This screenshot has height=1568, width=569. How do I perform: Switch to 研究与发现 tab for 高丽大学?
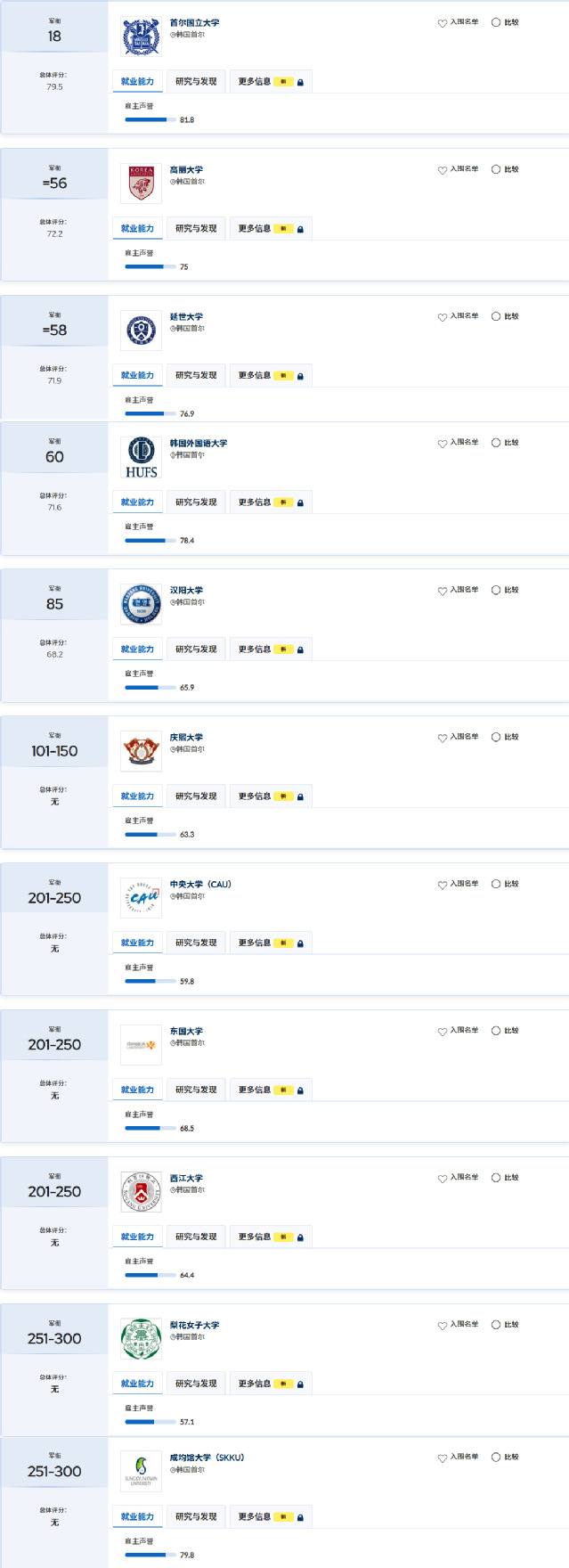196,229
